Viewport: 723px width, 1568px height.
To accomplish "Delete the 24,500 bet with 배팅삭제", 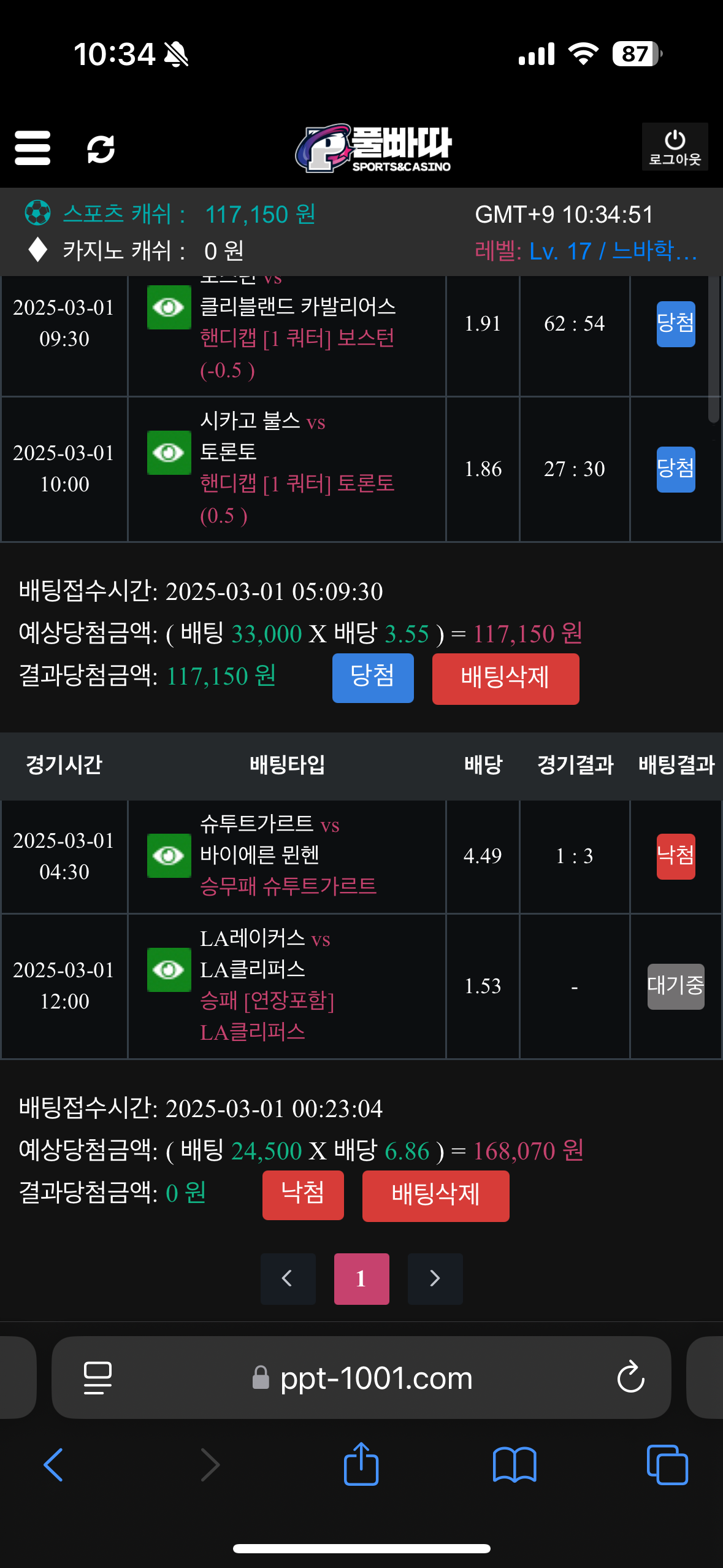I will (435, 1196).
